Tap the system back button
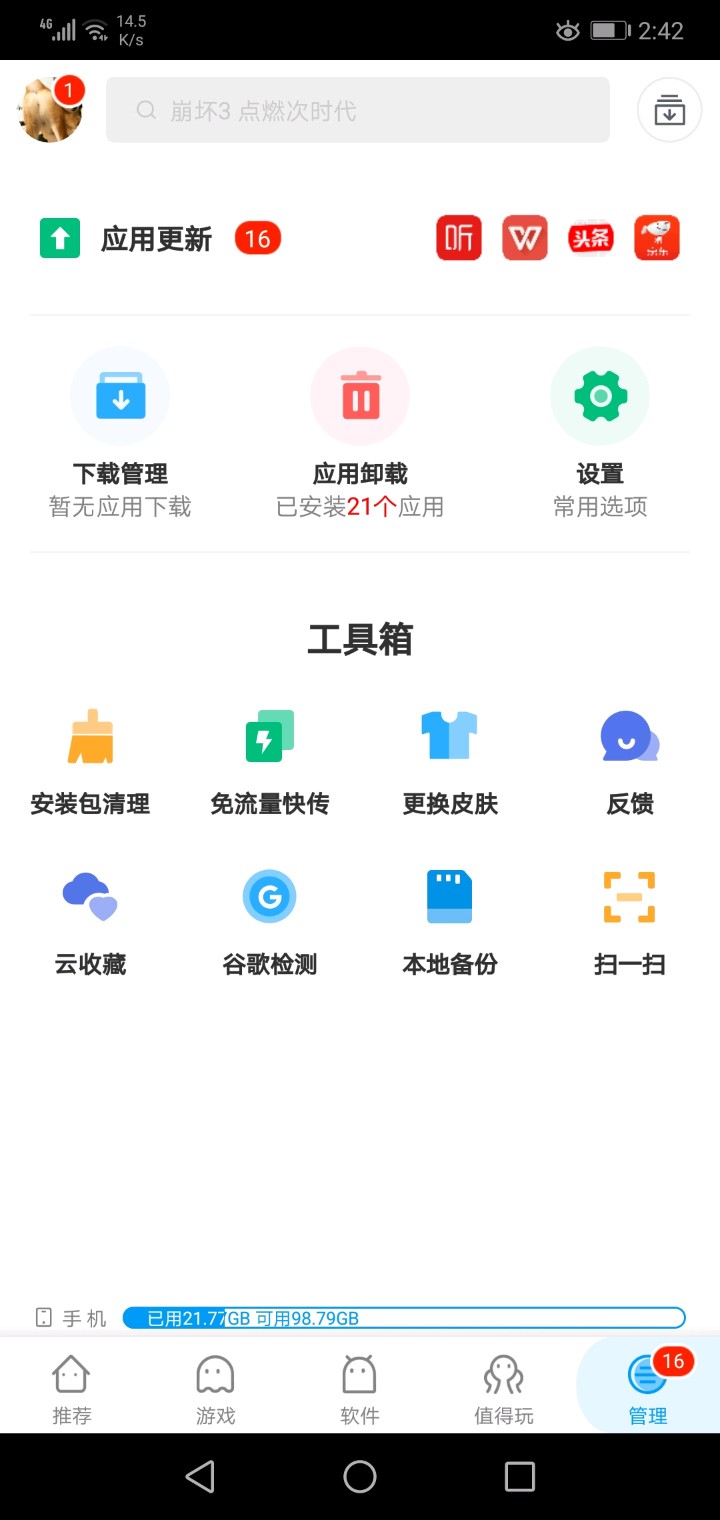 point(200,1476)
